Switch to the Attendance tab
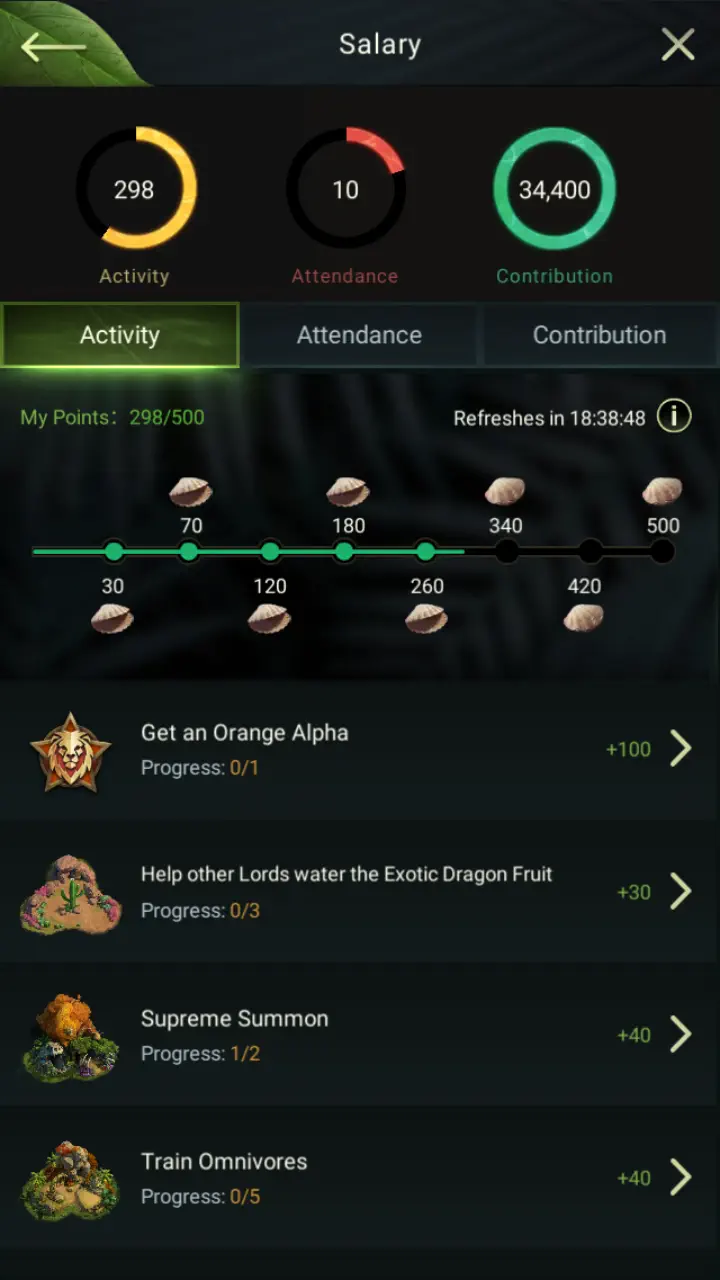 pyautogui.click(x=359, y=336)
